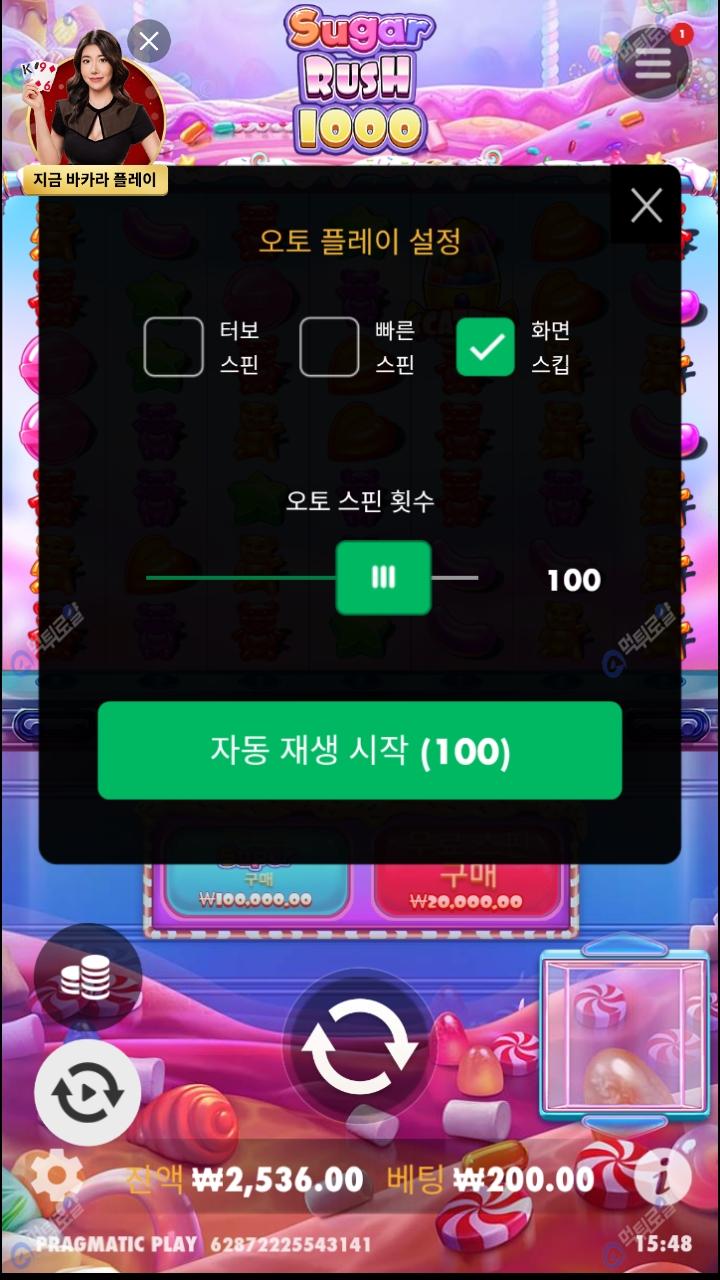Enable the 터보 스핀 checkbox

point(174,347)
